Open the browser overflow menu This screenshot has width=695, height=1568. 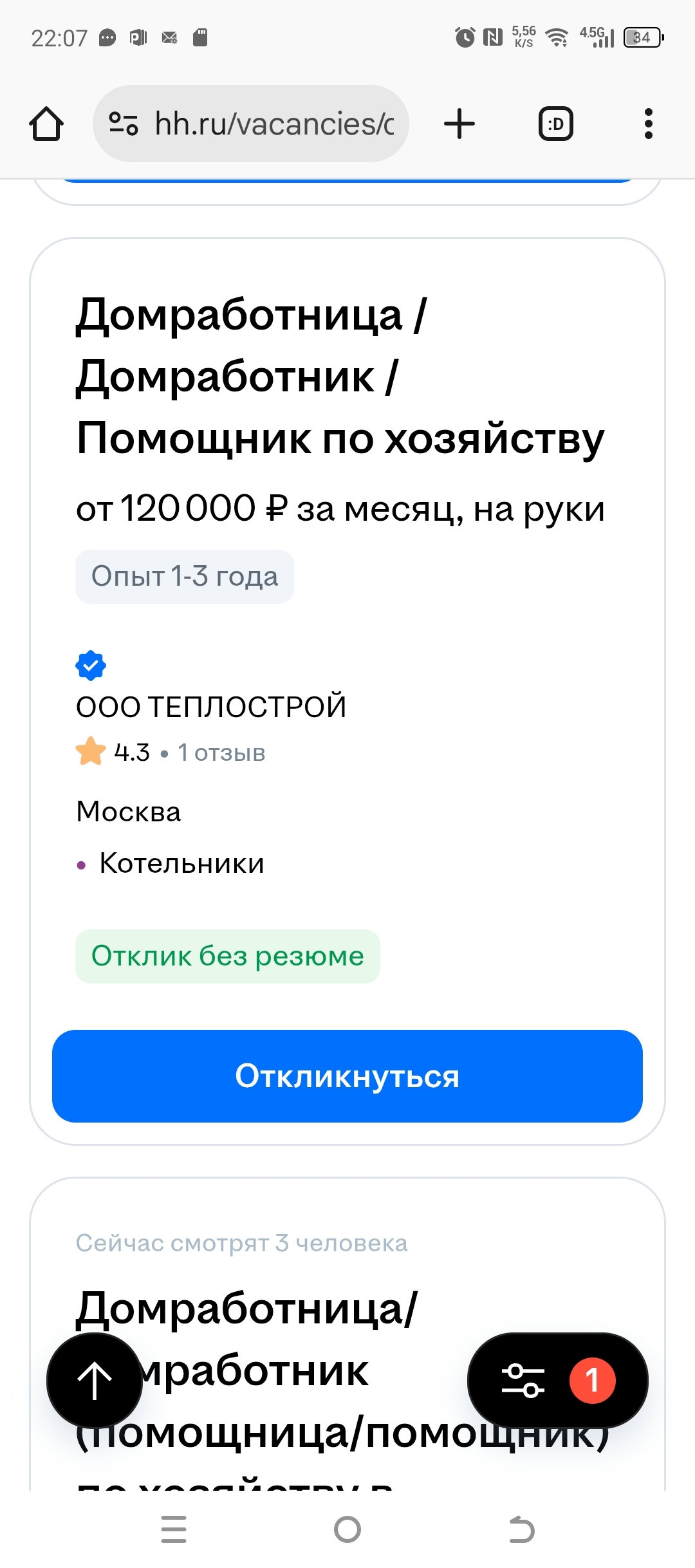point(648,124)
